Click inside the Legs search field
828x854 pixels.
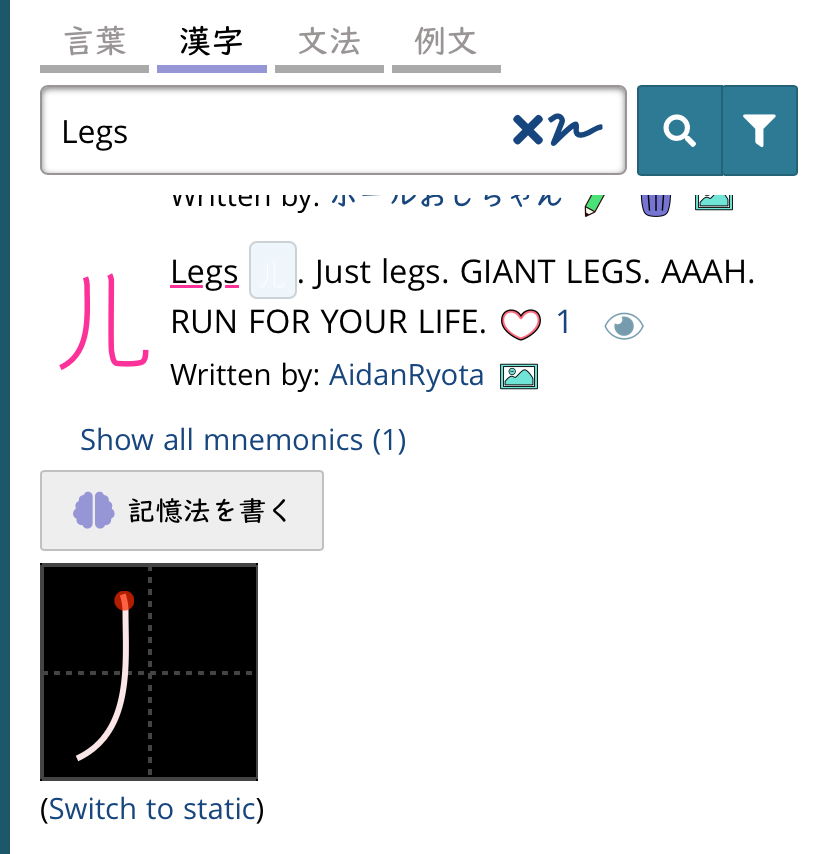250,130
